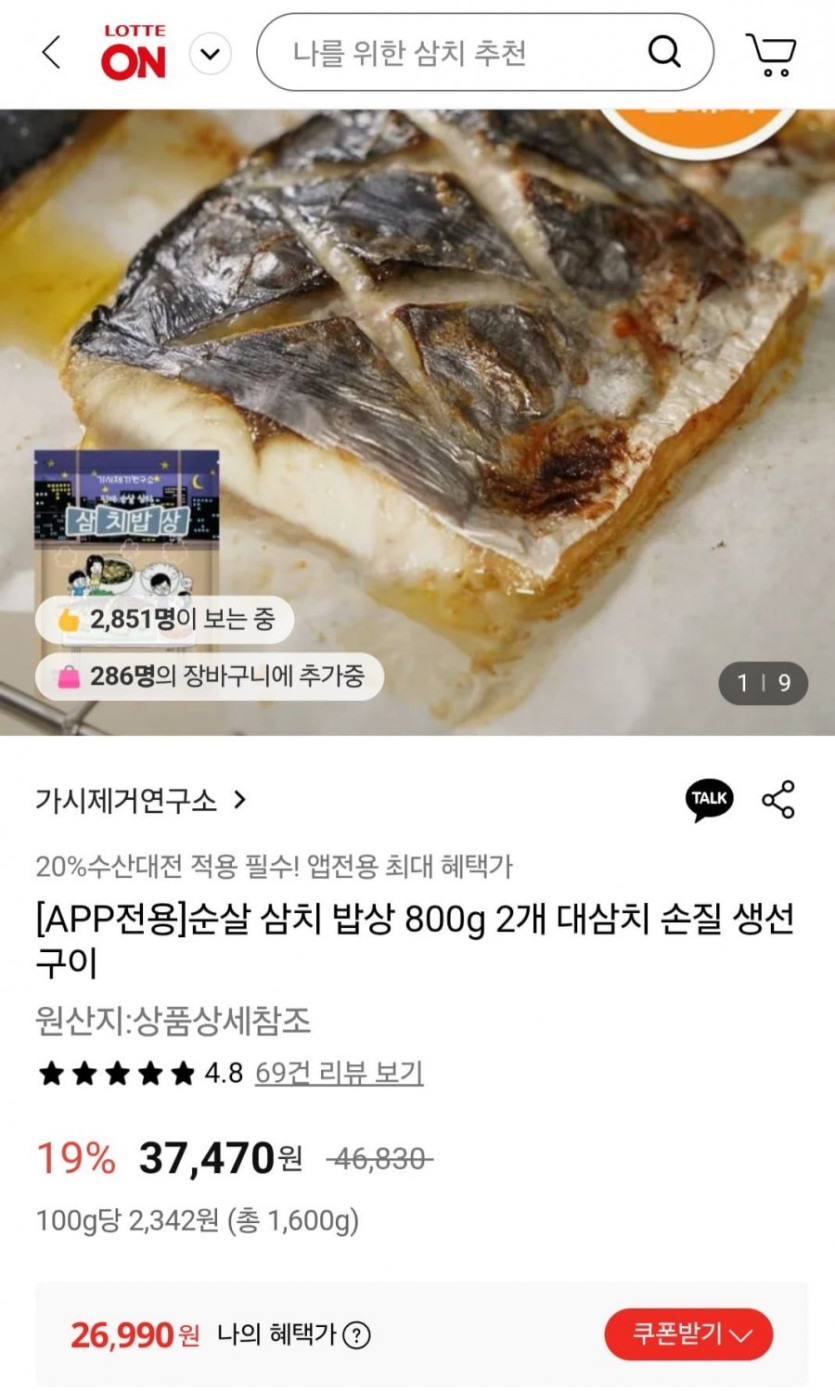
Task: Tap the magnifier search icon
Action: click(x=664, y=52)
